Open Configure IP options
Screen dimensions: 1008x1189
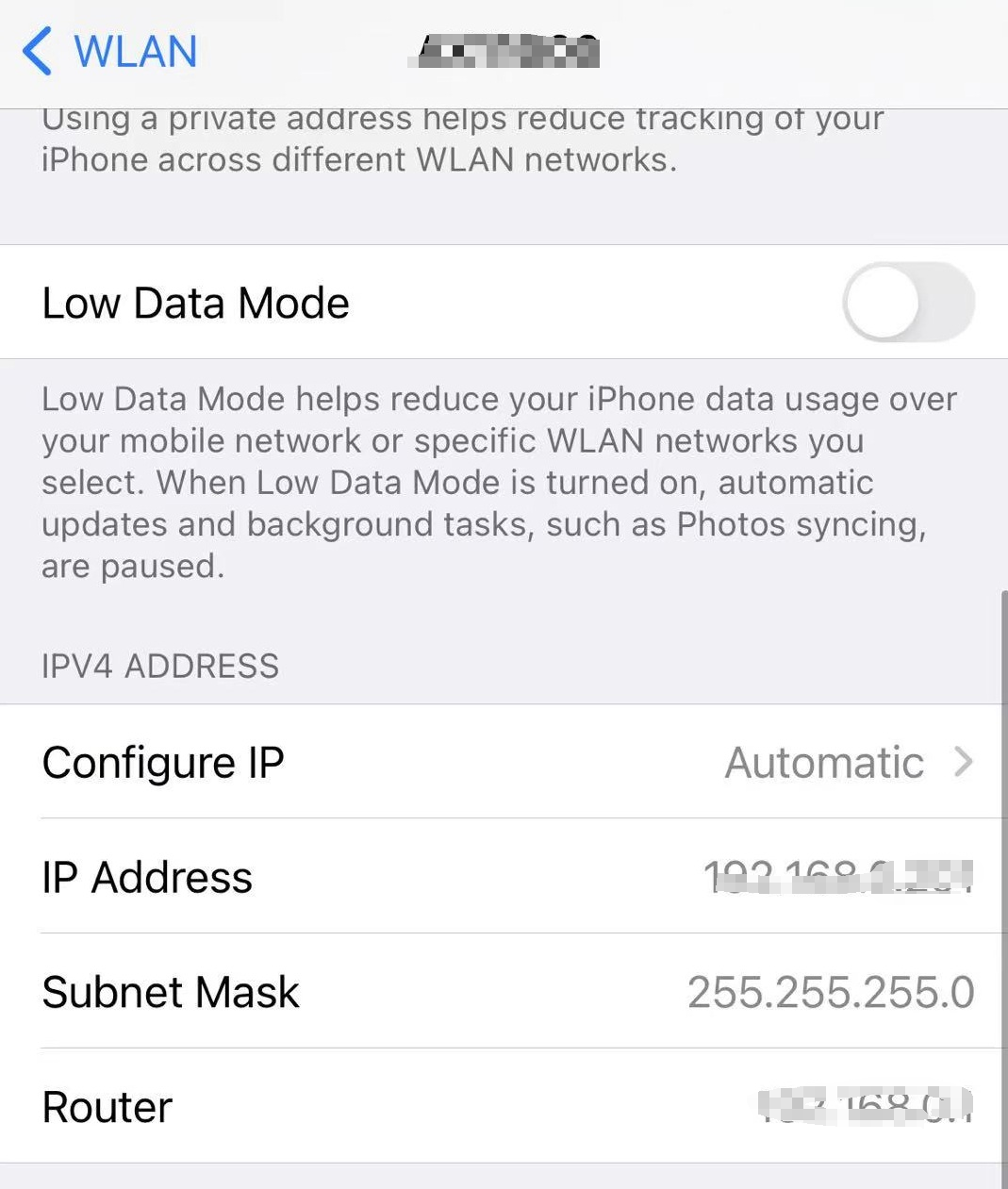point(505,762)
